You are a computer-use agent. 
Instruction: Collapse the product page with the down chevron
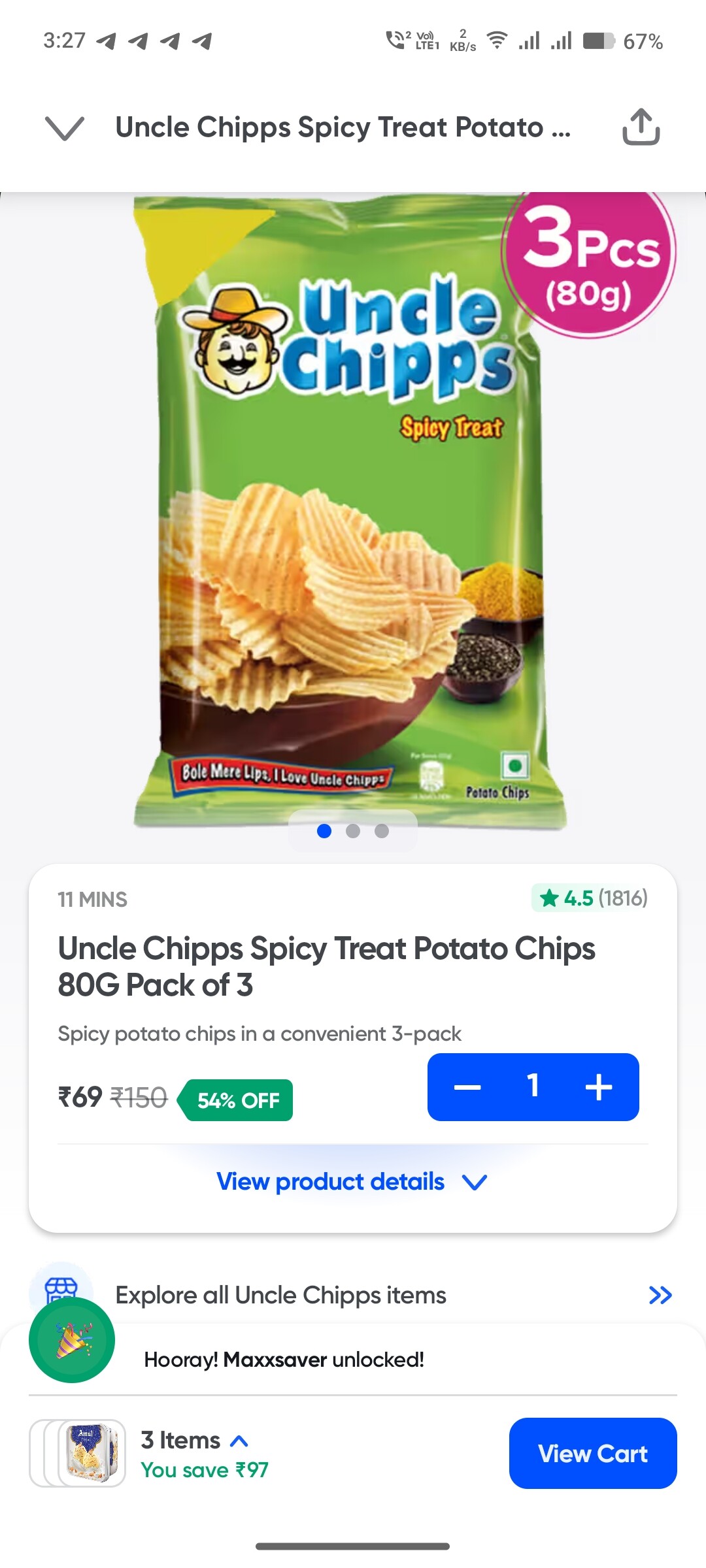65,128
